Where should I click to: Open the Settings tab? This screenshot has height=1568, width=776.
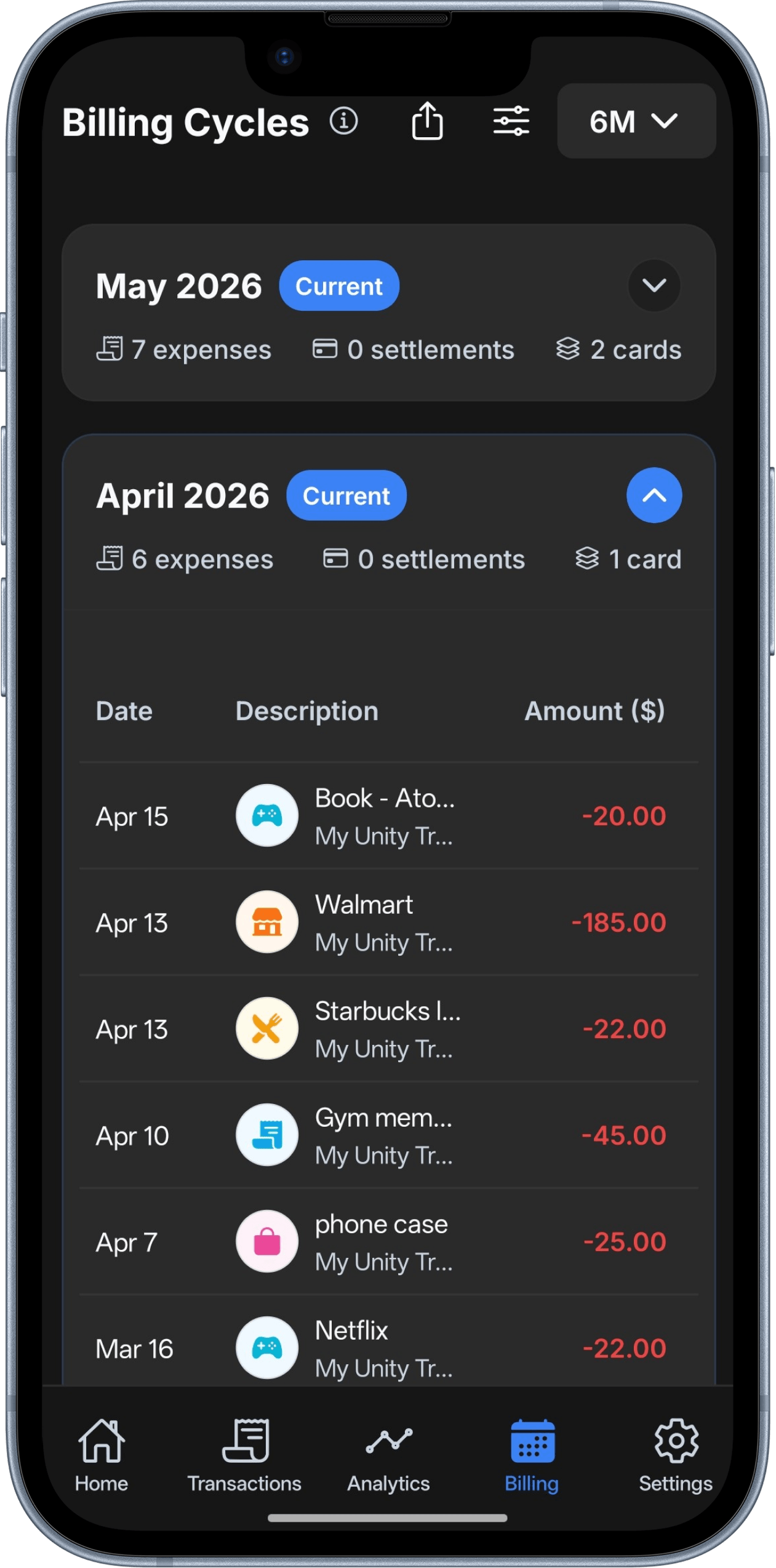point(676,1455)
